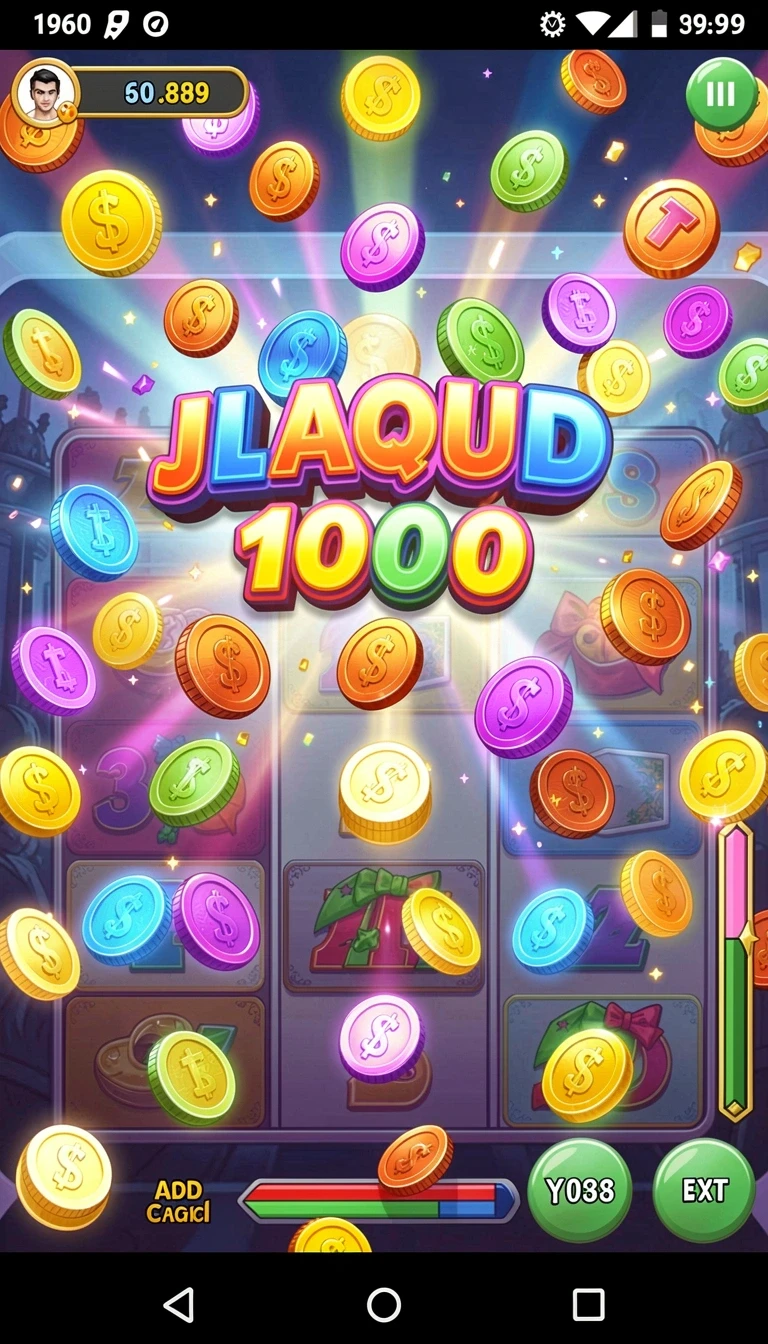768x1344 pixels.
Task: Tap the green EXT button
Action: point(704,1190)
